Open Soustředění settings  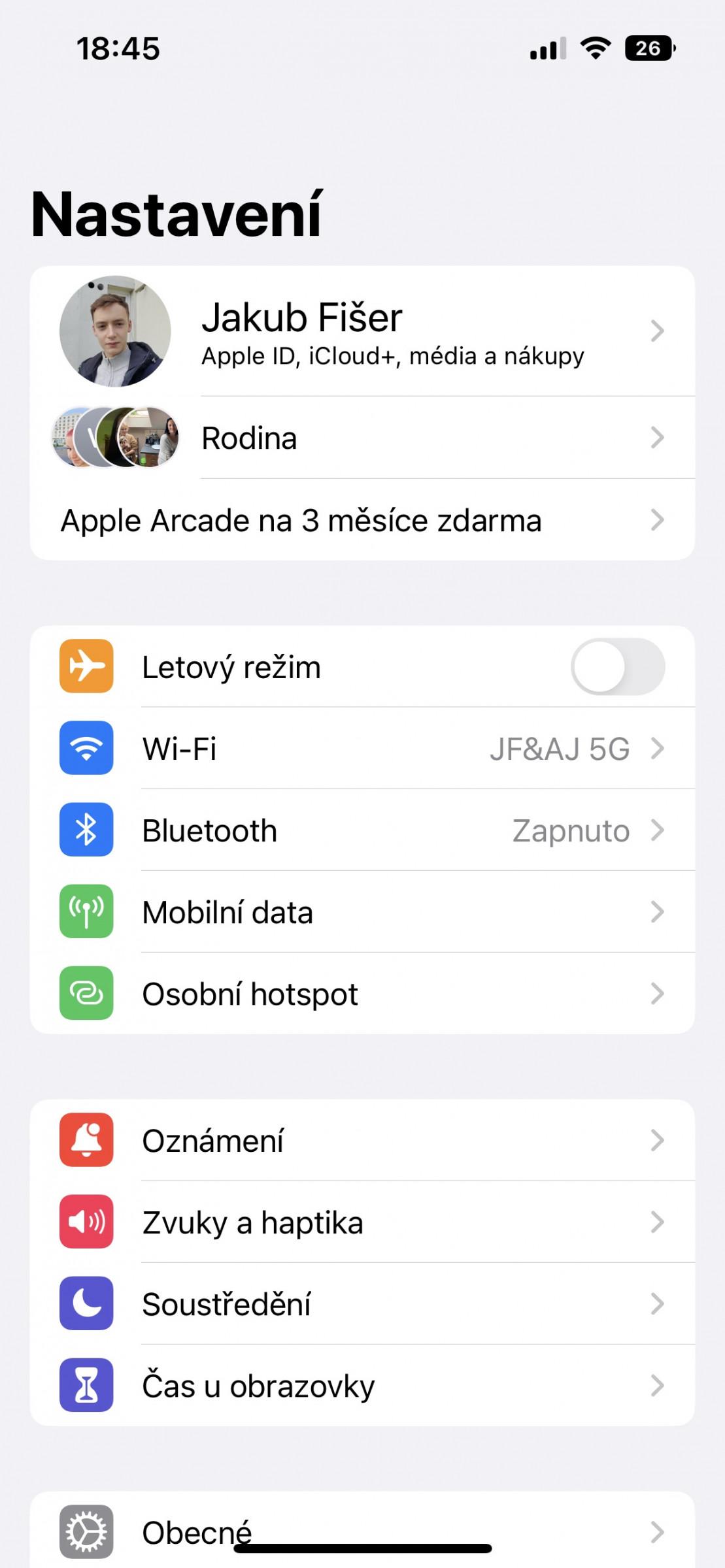tap(362, 1304)
